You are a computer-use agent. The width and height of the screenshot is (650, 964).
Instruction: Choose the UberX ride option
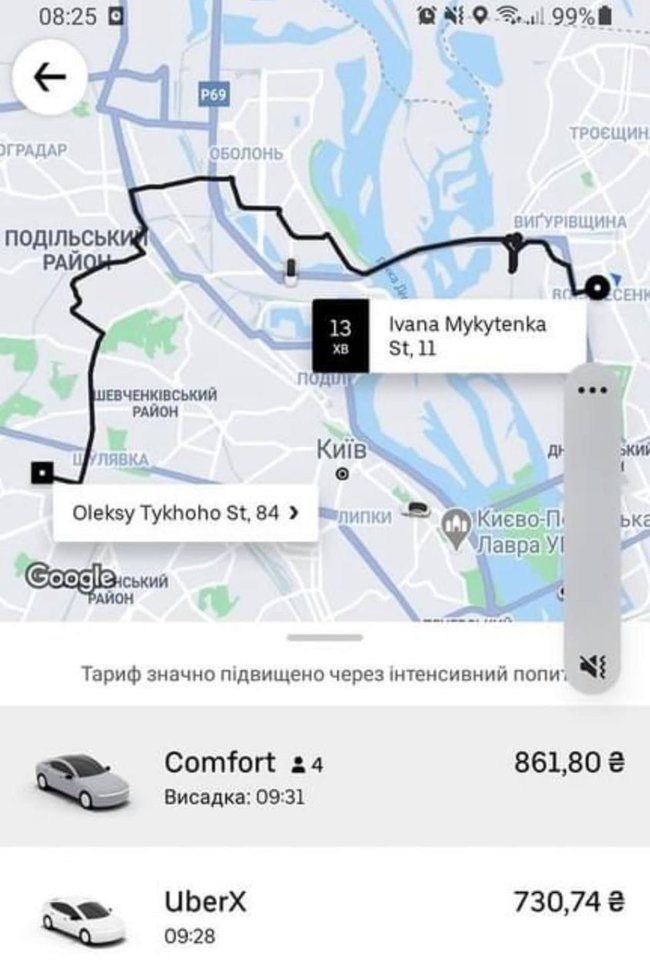(324, 914)
